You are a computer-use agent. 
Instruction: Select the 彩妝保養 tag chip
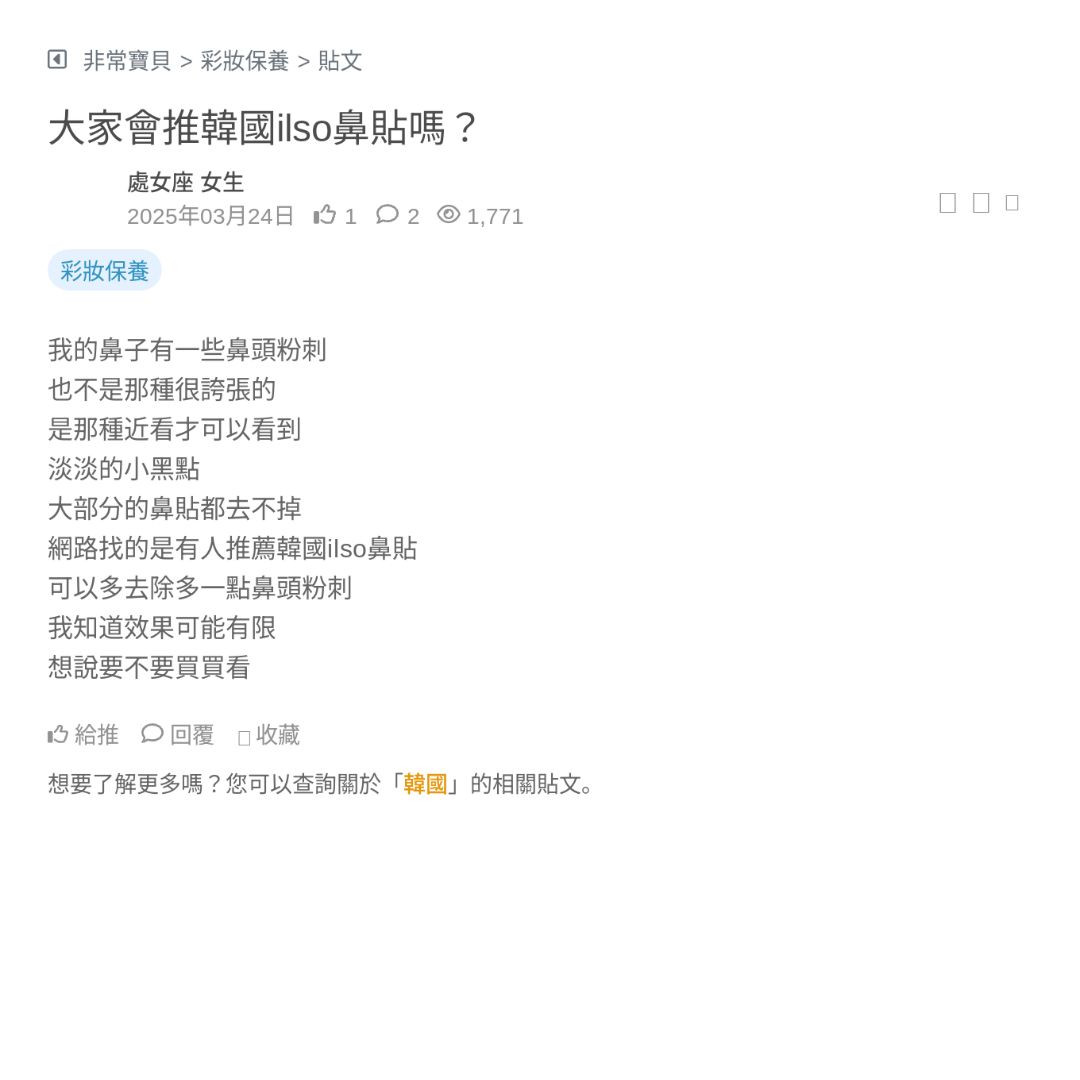[x=104, y=271]
